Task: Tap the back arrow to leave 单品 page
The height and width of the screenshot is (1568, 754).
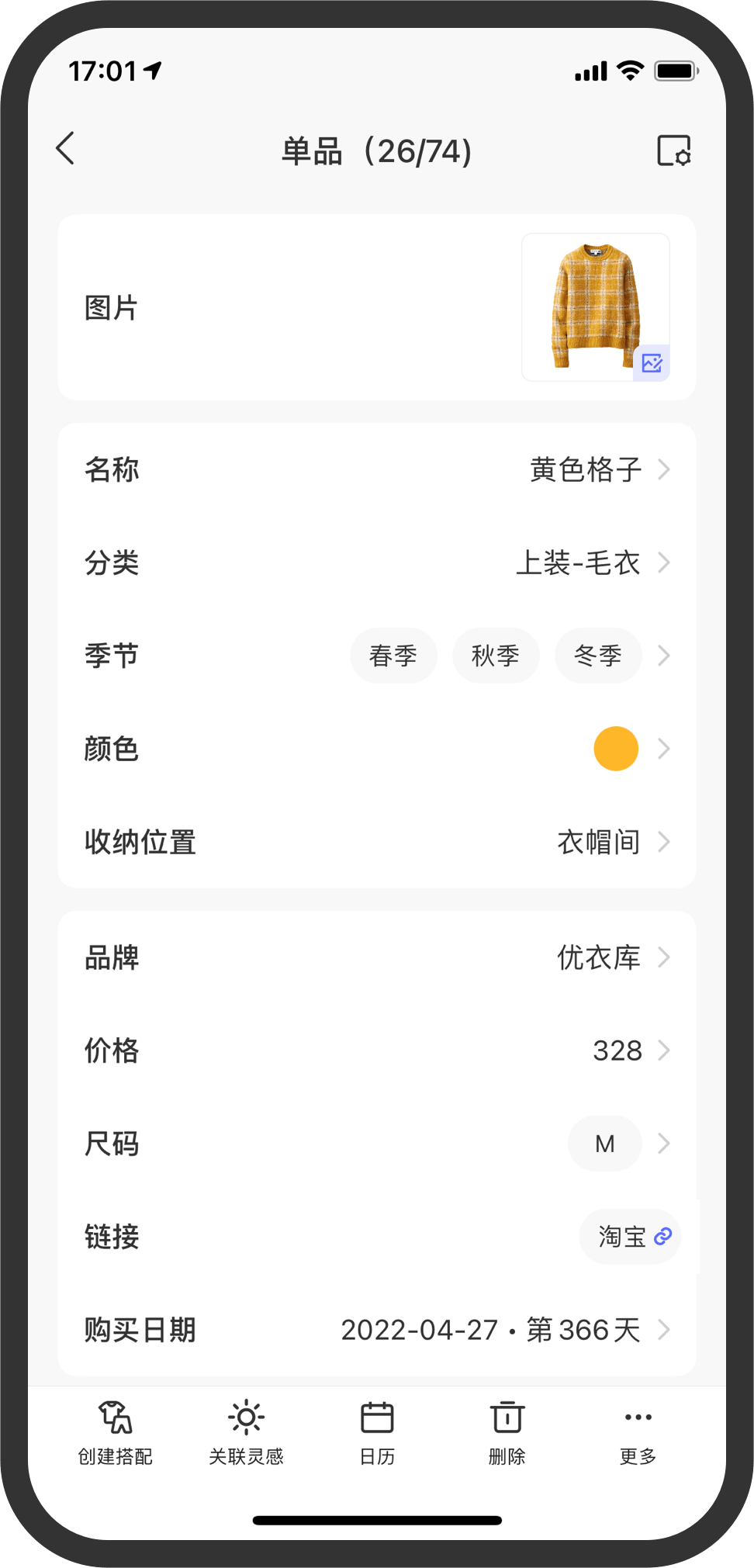Action: (x=66, y=150)
